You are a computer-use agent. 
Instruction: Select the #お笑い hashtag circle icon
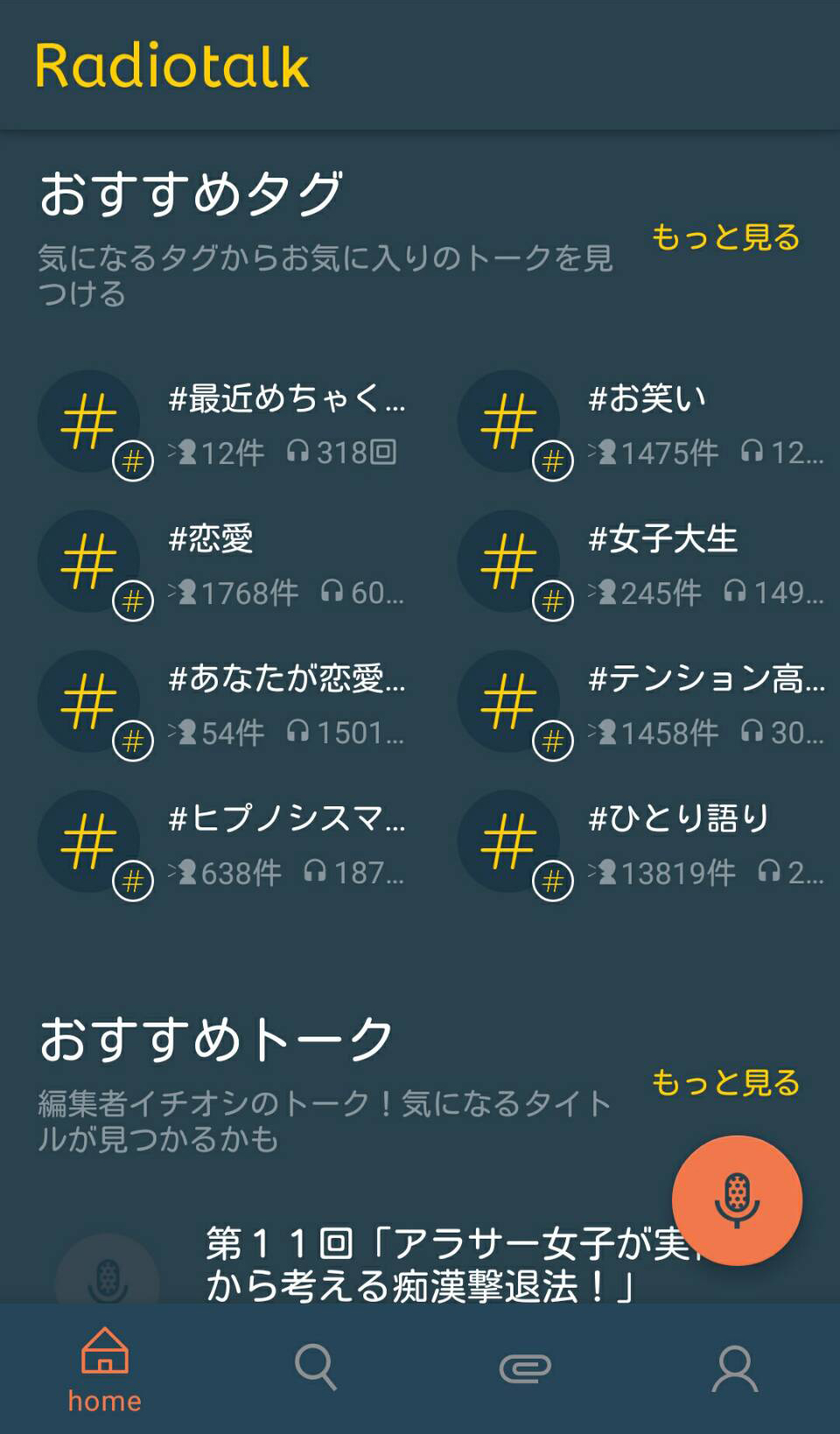click(x=510, y=422)
